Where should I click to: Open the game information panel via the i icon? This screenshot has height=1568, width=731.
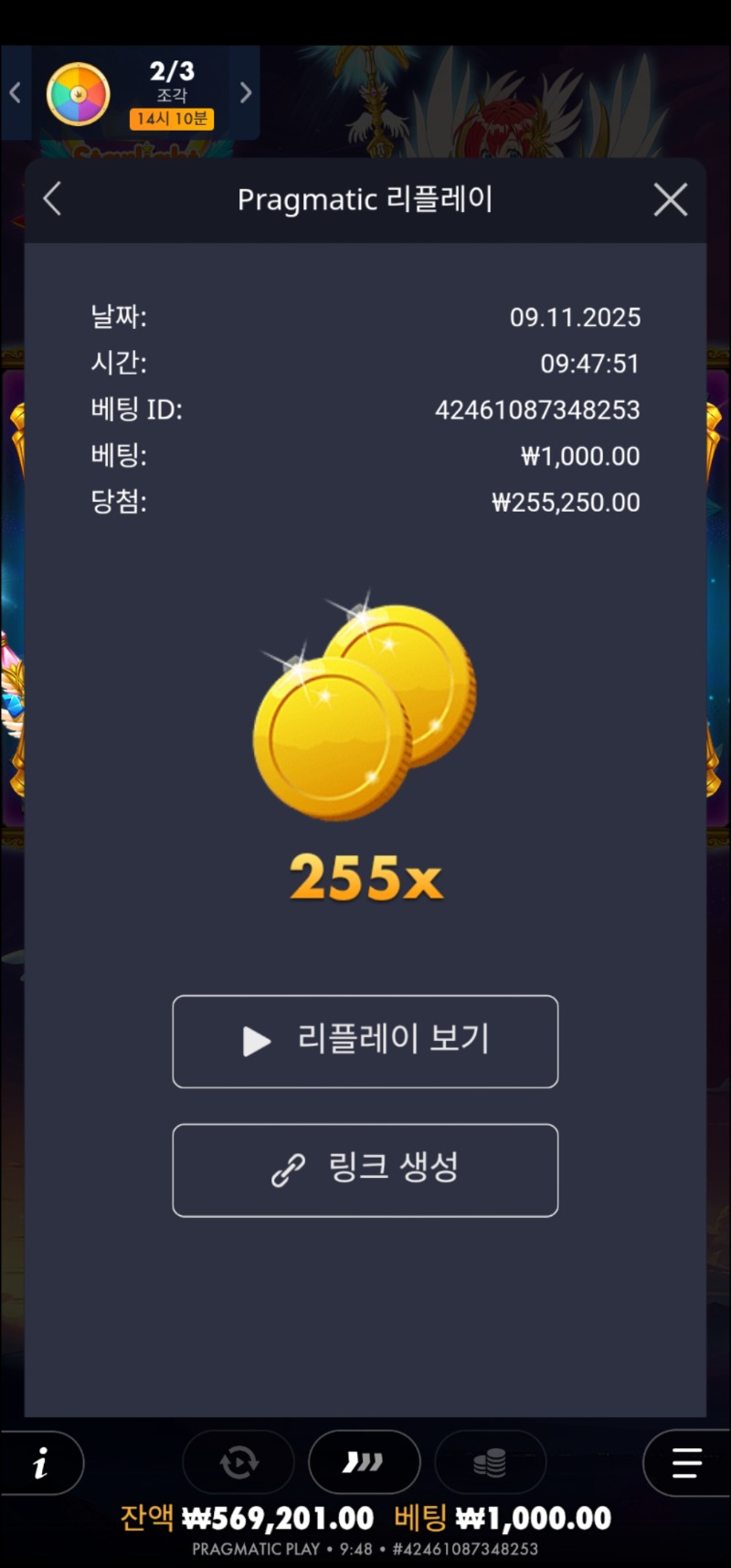tap(41, 1463)
